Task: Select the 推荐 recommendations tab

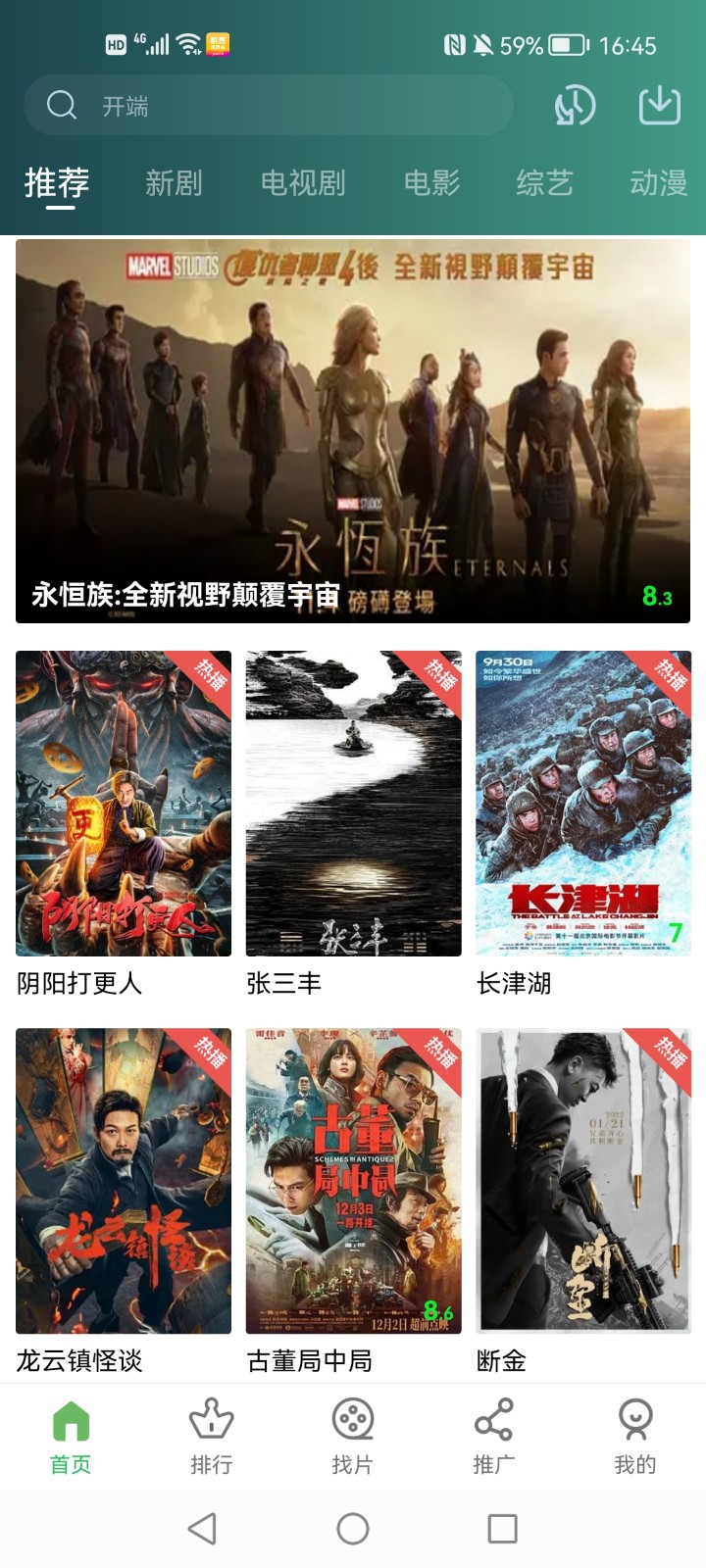Action: (x=56, y=182)
